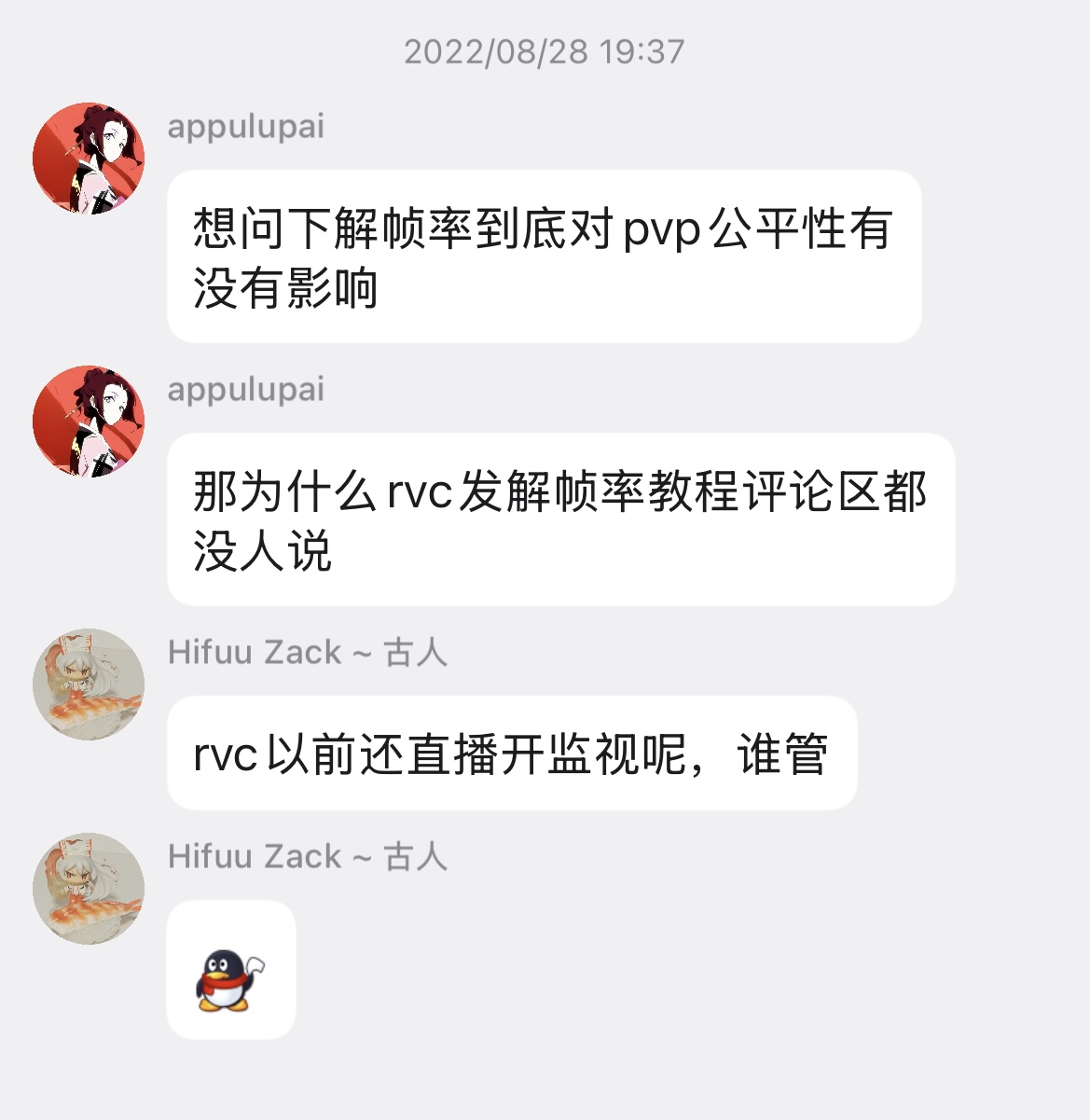View Hifuu Zack's profile from 谁管 message avatar
The width and height of the screenshot is (1090, 1120).
pyautogui.click(x=89, y=684)
